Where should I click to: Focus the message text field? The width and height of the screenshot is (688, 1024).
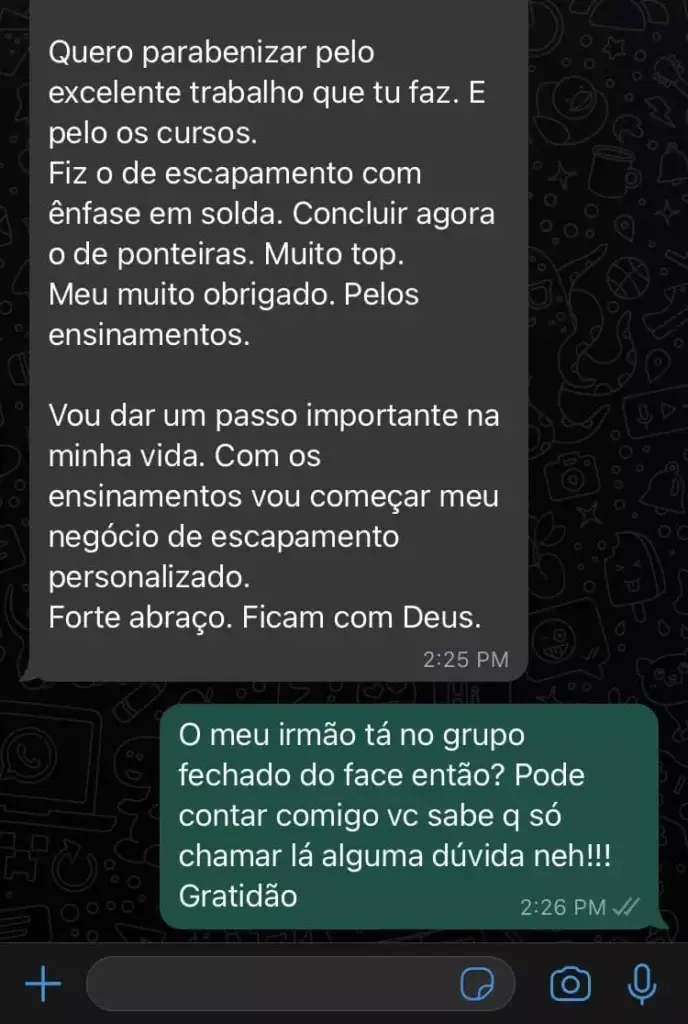click(x=270, y=985)
